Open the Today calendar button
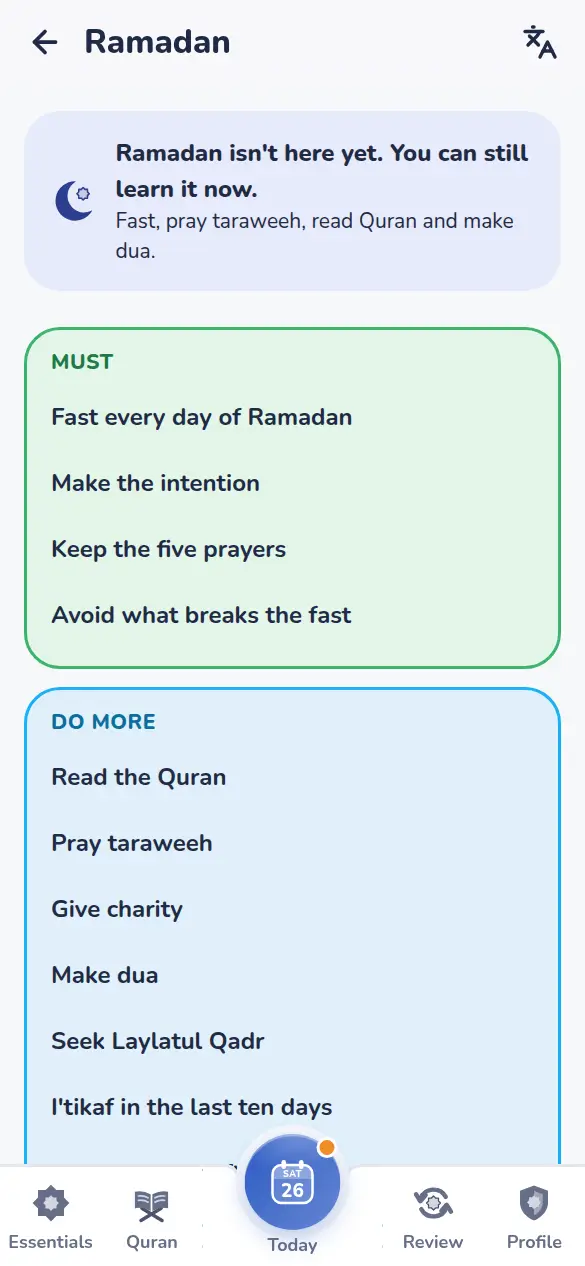 (x=292, y=1185)
